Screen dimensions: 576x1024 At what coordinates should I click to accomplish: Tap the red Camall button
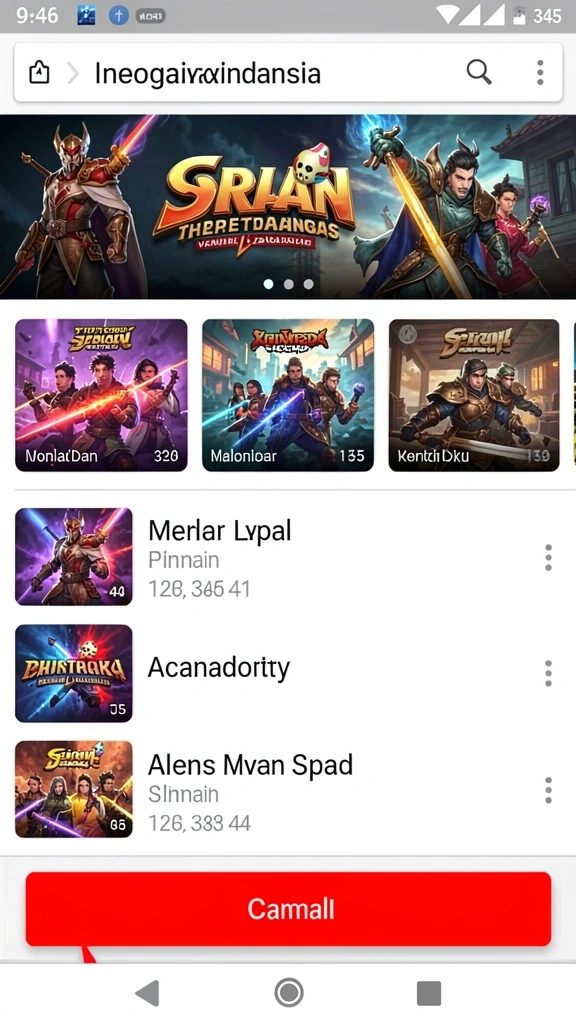289,909
